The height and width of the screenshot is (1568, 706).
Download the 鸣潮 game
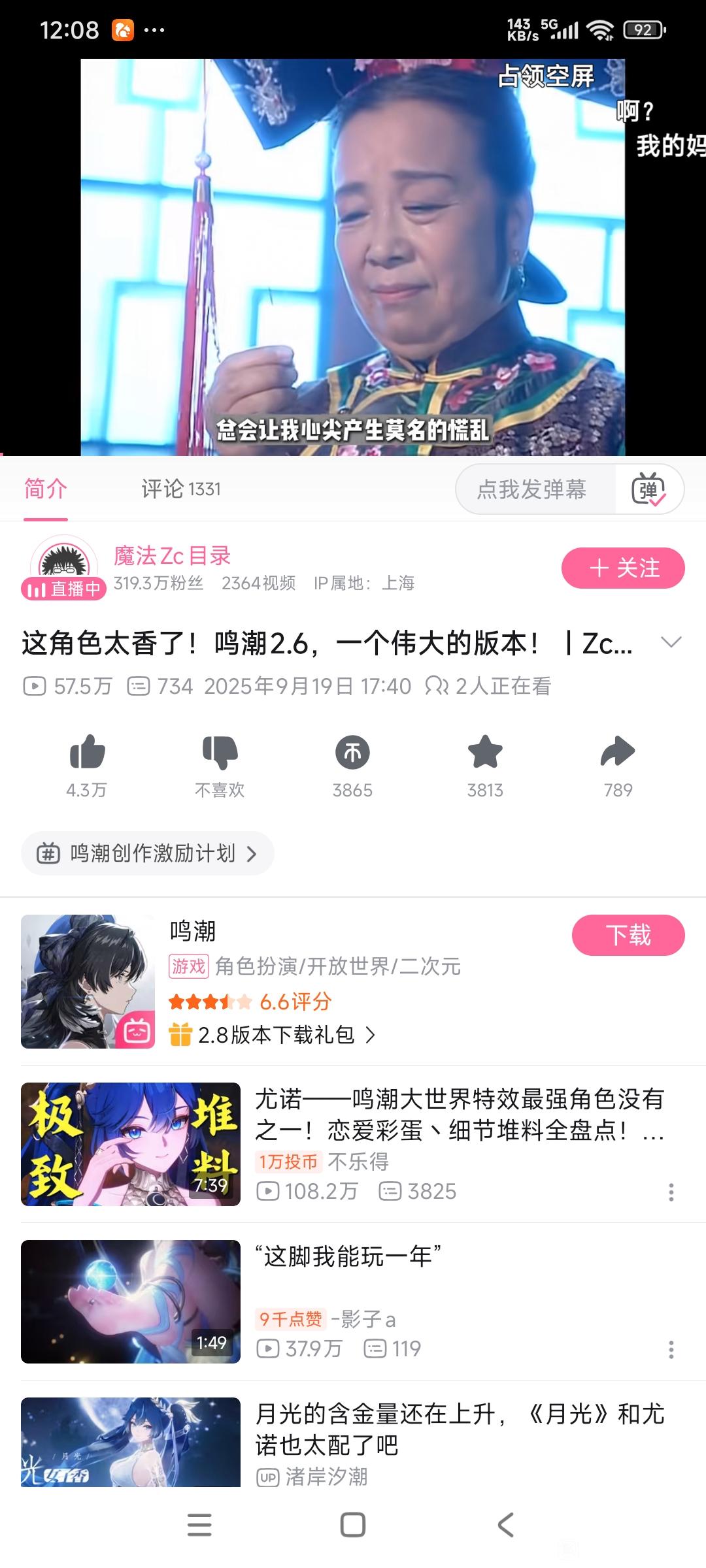628,936
